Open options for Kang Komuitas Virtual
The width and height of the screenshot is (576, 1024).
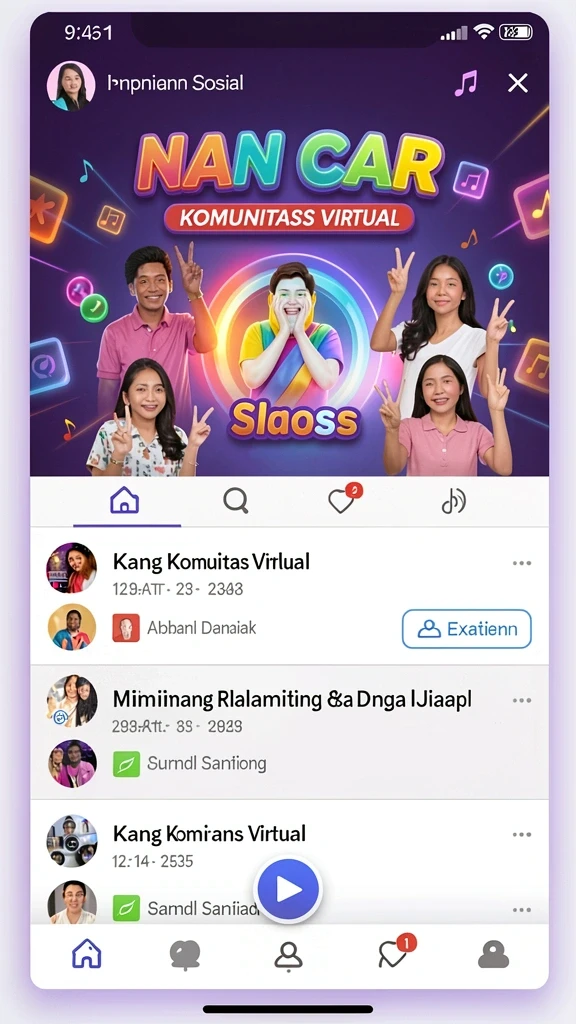(522, 563)
